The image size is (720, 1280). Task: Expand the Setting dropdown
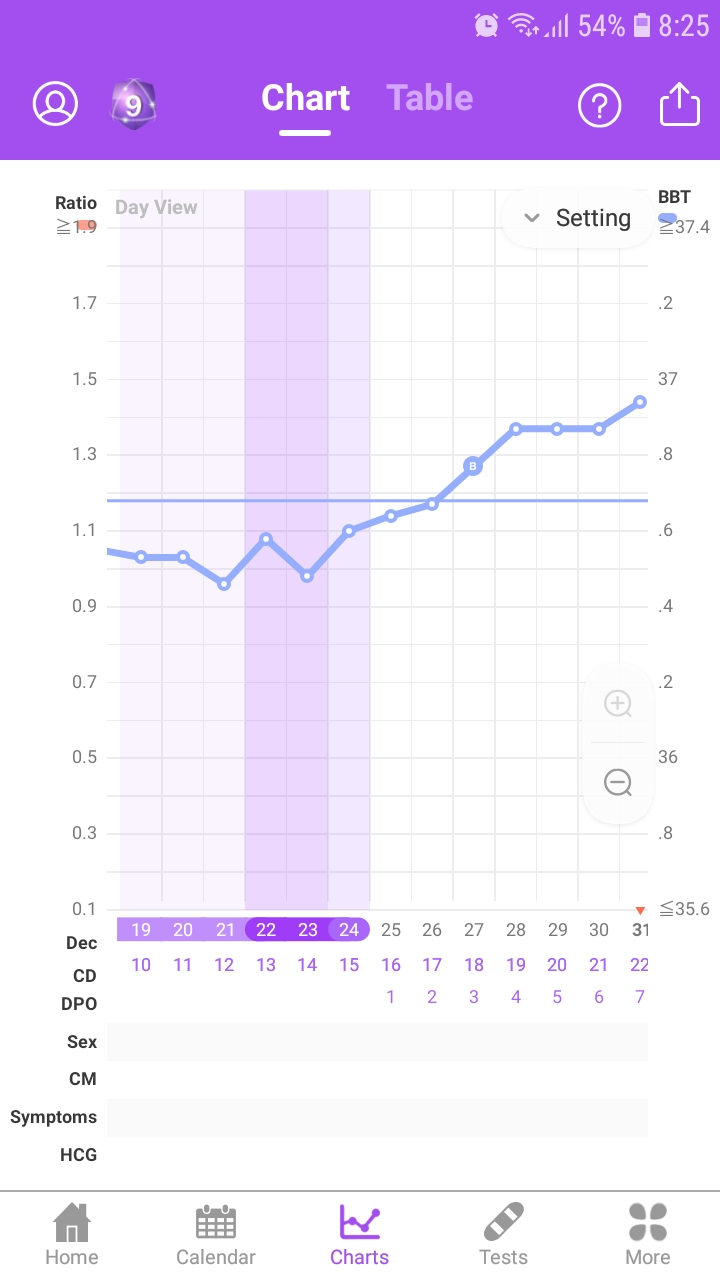[x=578, y=218]
